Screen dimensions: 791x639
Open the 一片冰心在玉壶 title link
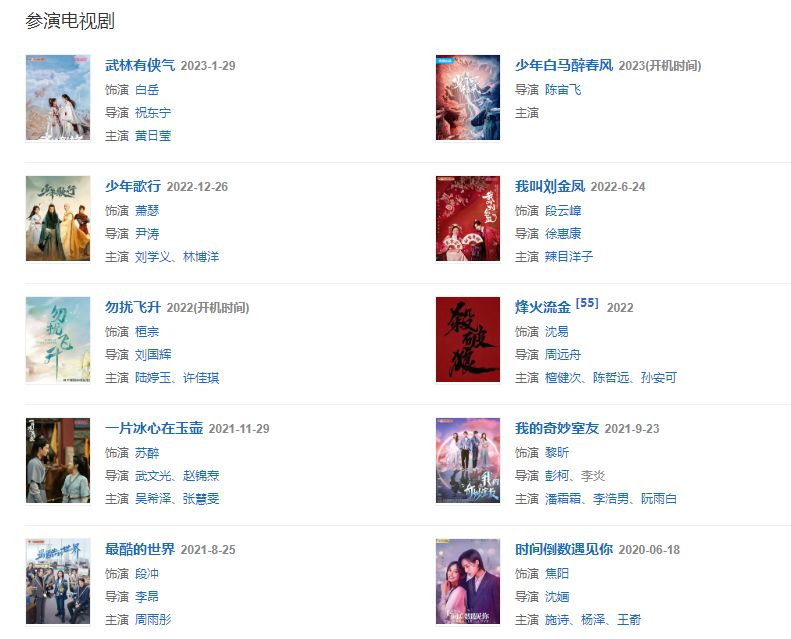154,428
